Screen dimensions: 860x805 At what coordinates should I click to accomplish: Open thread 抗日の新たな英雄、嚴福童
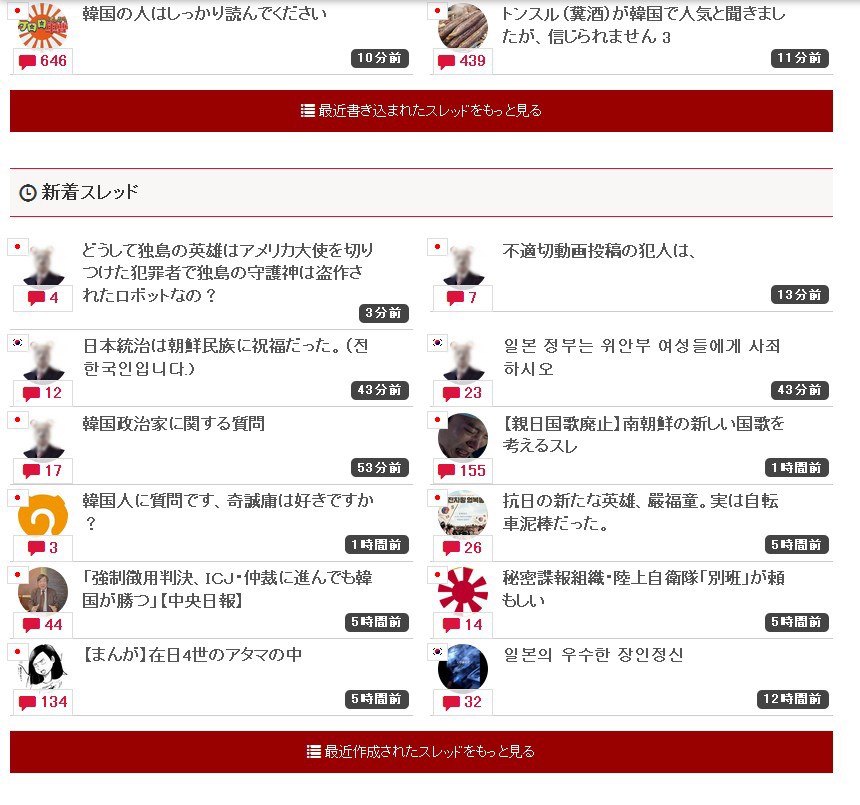pos(640,510)
